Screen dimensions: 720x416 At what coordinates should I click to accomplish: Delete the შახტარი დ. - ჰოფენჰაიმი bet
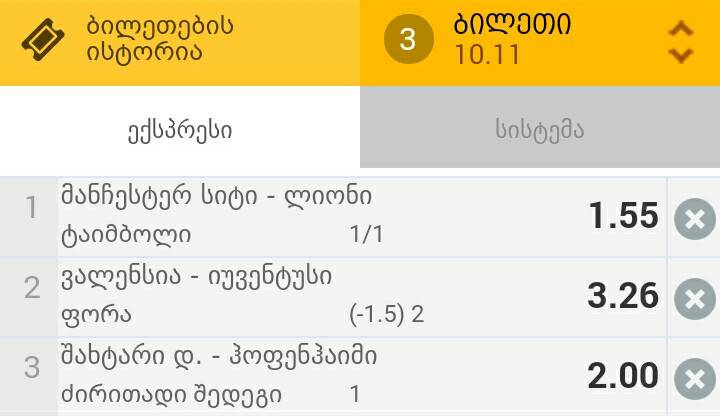click(x=694, y=378)
